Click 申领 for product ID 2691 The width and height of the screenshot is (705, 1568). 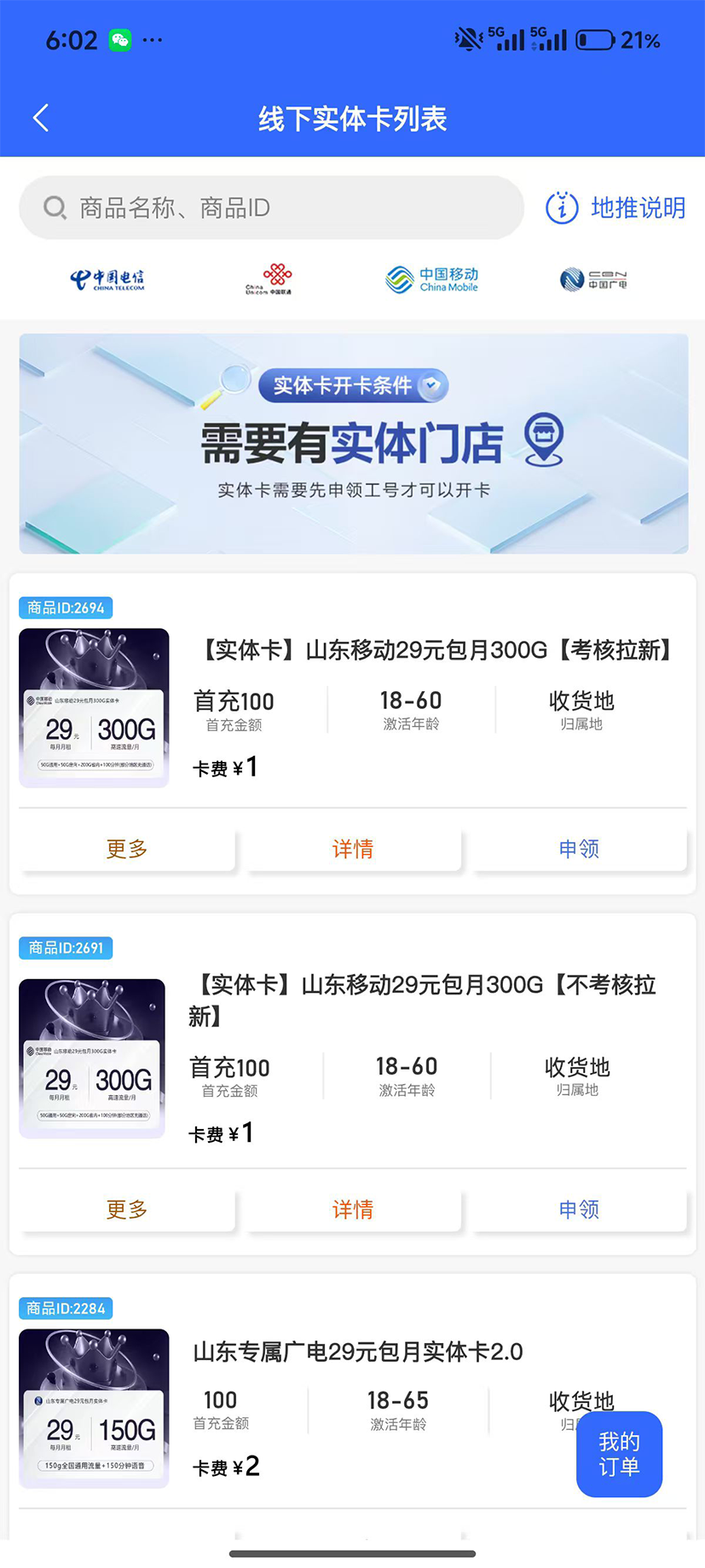[578, 1208]
